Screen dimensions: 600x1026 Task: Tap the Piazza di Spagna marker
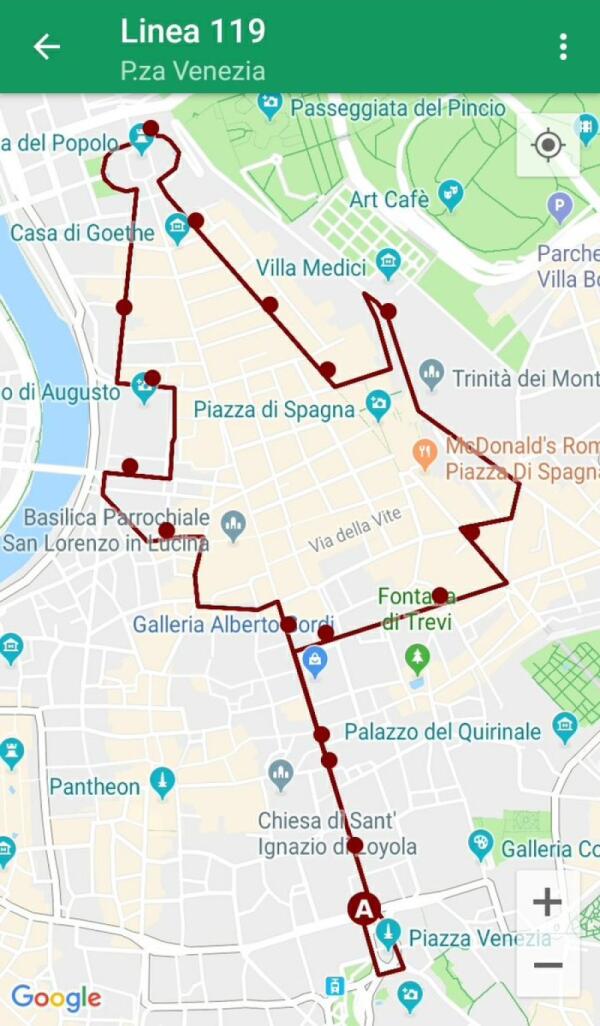coord(378,404)
